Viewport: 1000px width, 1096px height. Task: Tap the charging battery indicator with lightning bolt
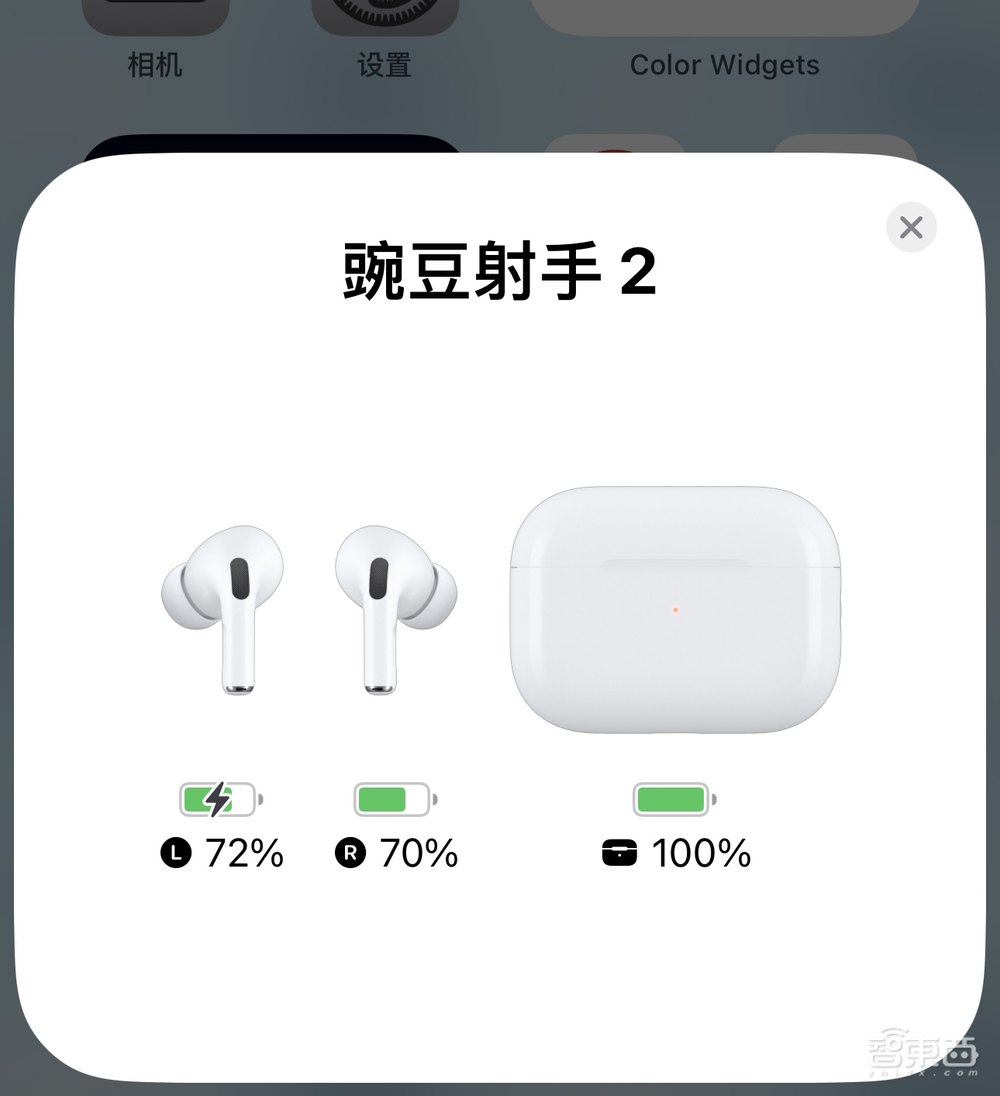pyautogui.click(x=217, y=798)
